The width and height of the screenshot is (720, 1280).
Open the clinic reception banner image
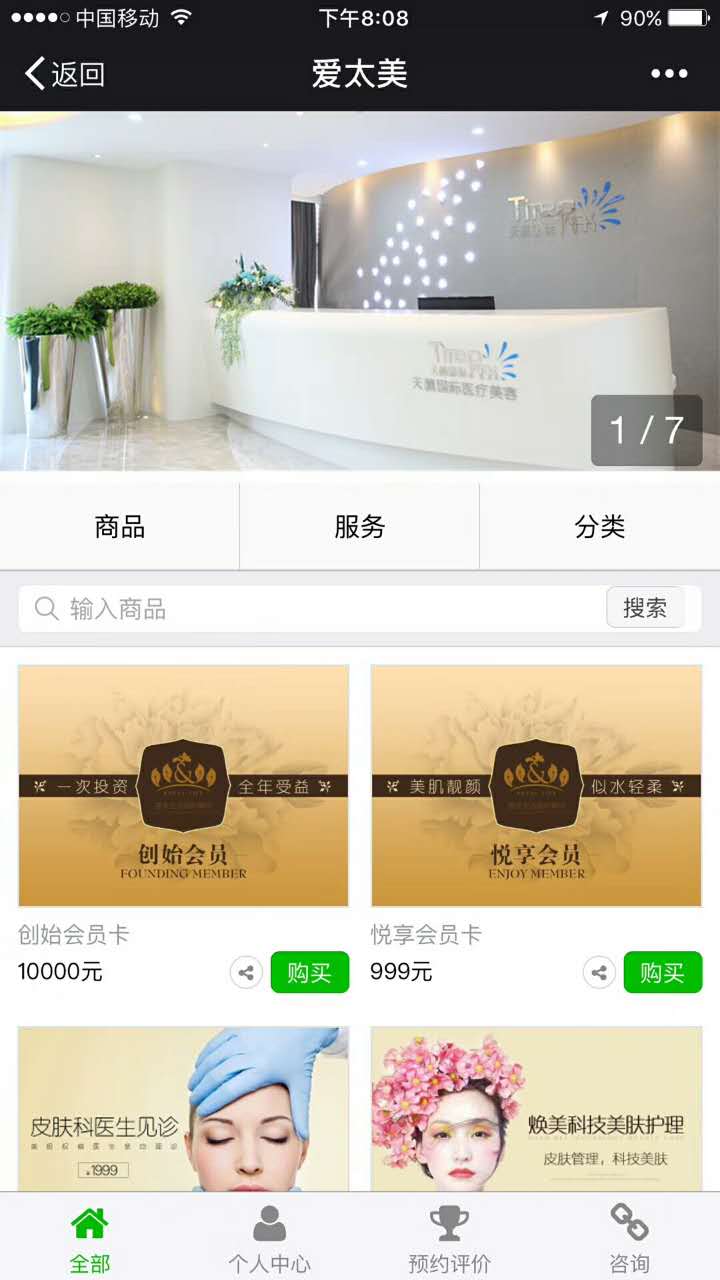pos(359,290)
